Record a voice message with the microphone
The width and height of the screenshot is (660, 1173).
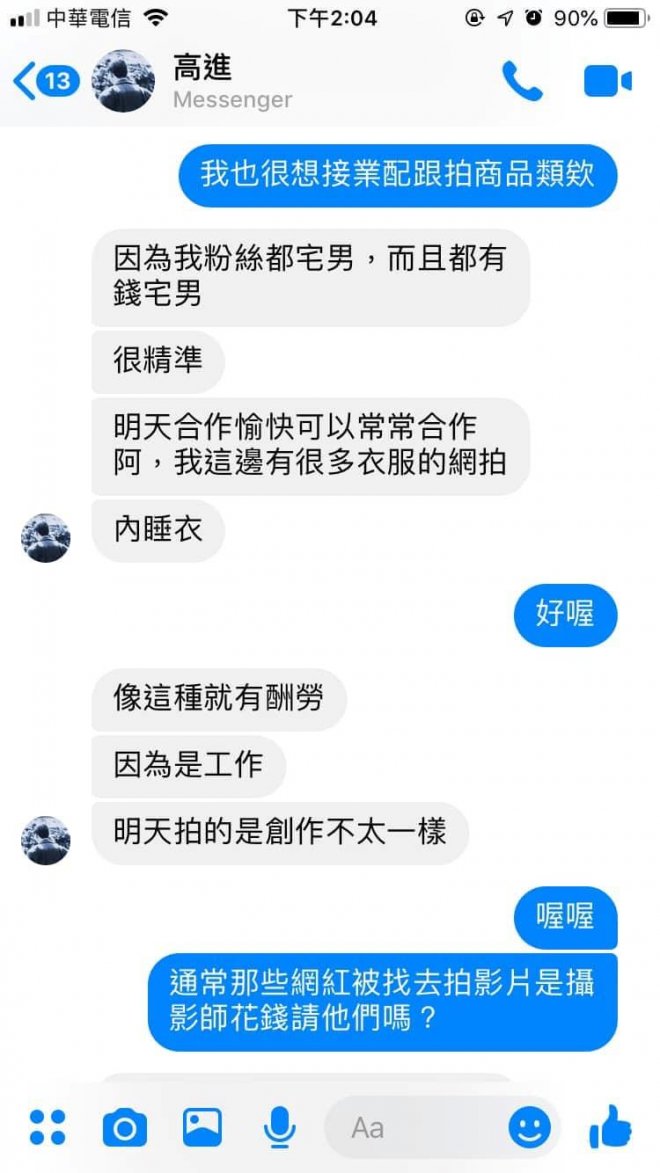[x=279, y=1128]
